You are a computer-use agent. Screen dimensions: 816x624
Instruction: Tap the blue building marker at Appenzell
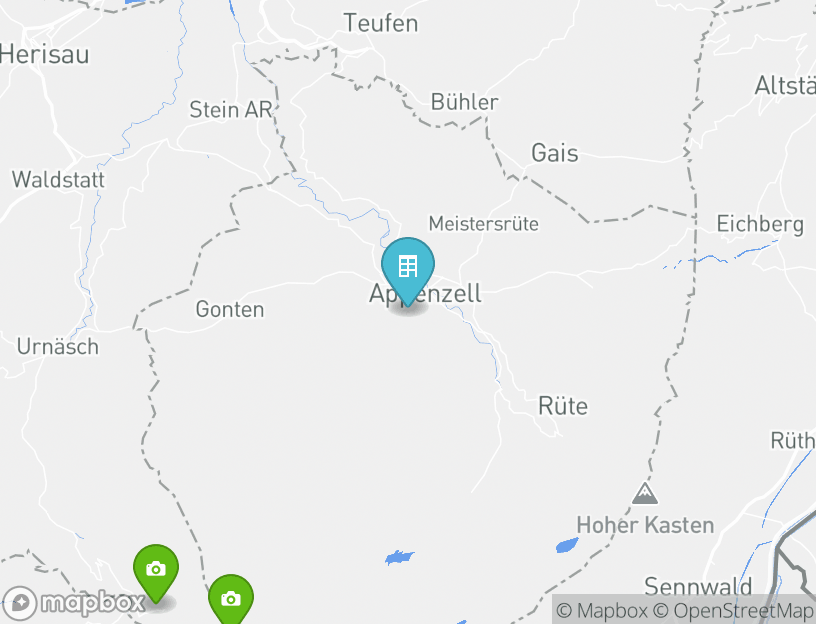(407, 268)
